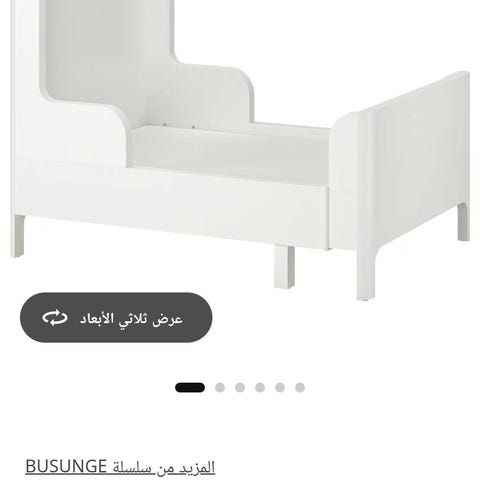Jump to the second image dot
Viewport: 480px width, 480px height.
[x=220, y=388]
